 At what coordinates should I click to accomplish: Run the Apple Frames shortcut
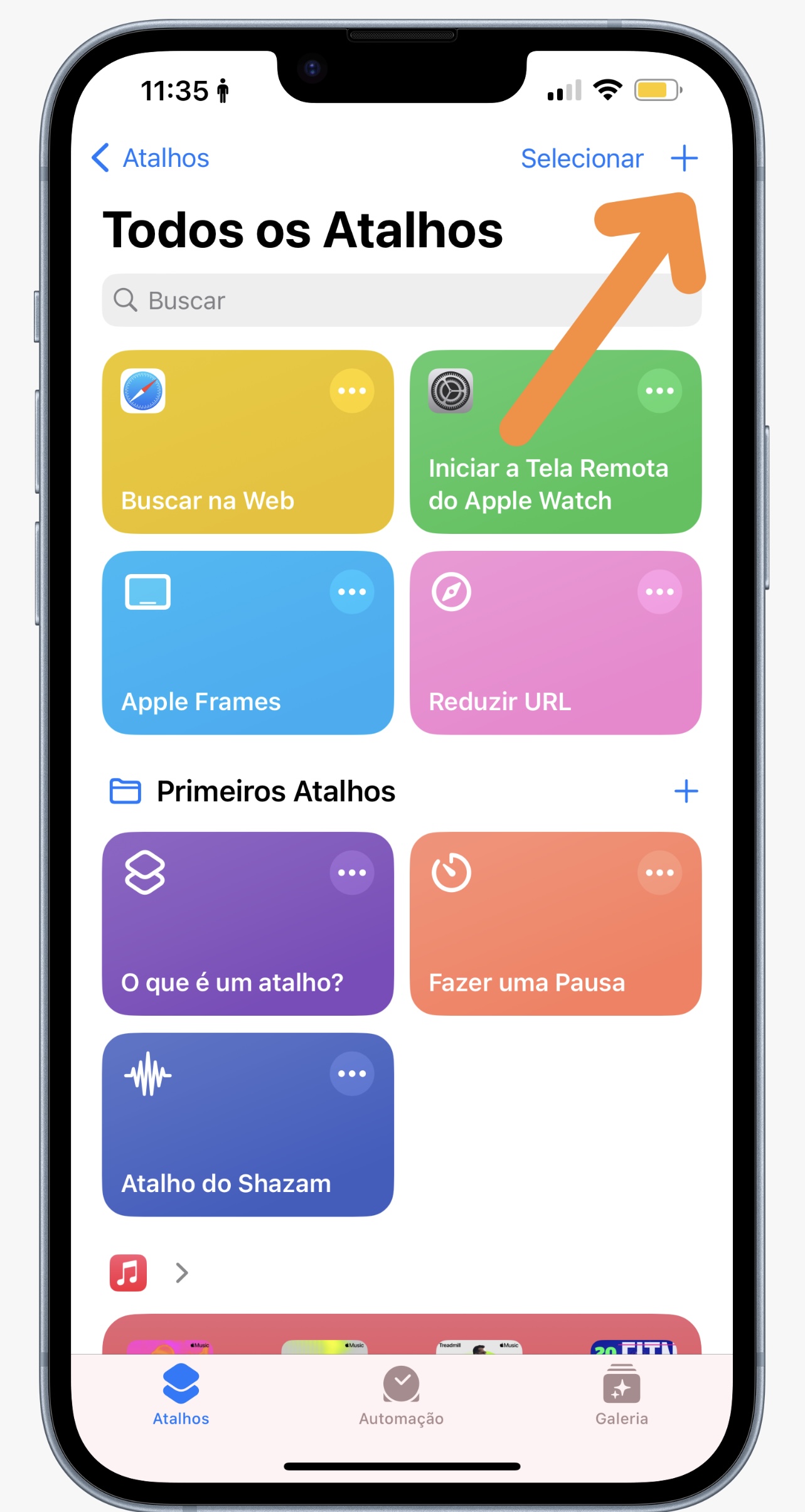coord(248,642)
